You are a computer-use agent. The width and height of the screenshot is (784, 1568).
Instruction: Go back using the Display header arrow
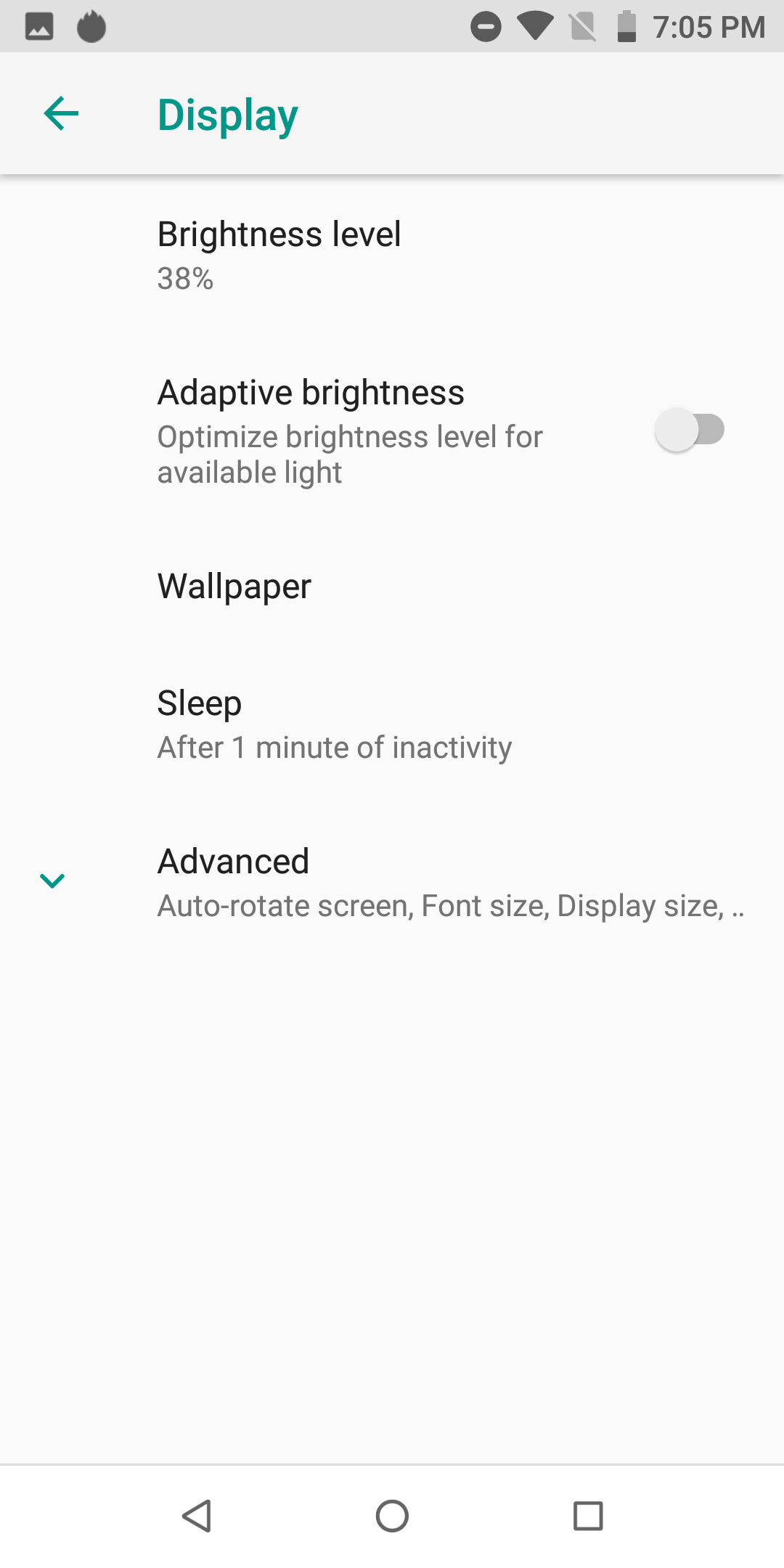coord(61,114)
